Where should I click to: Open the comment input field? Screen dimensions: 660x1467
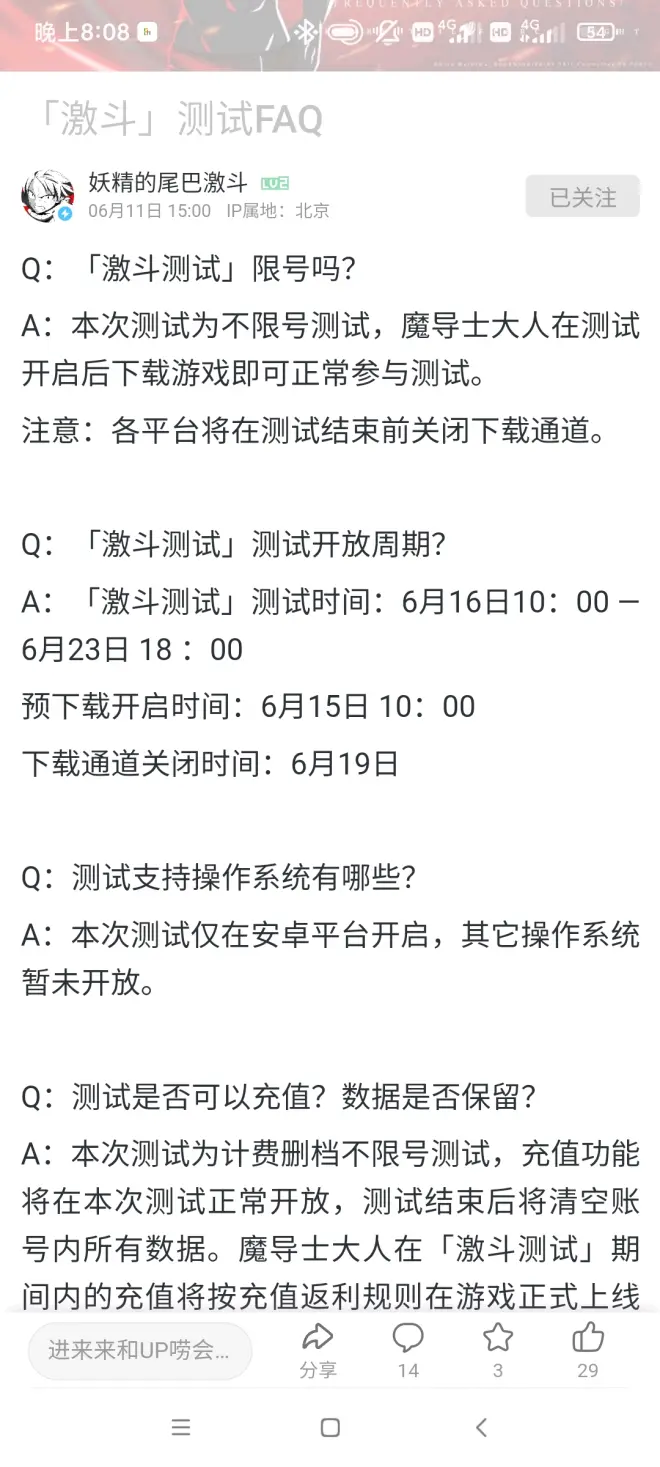coord(140,1351)
